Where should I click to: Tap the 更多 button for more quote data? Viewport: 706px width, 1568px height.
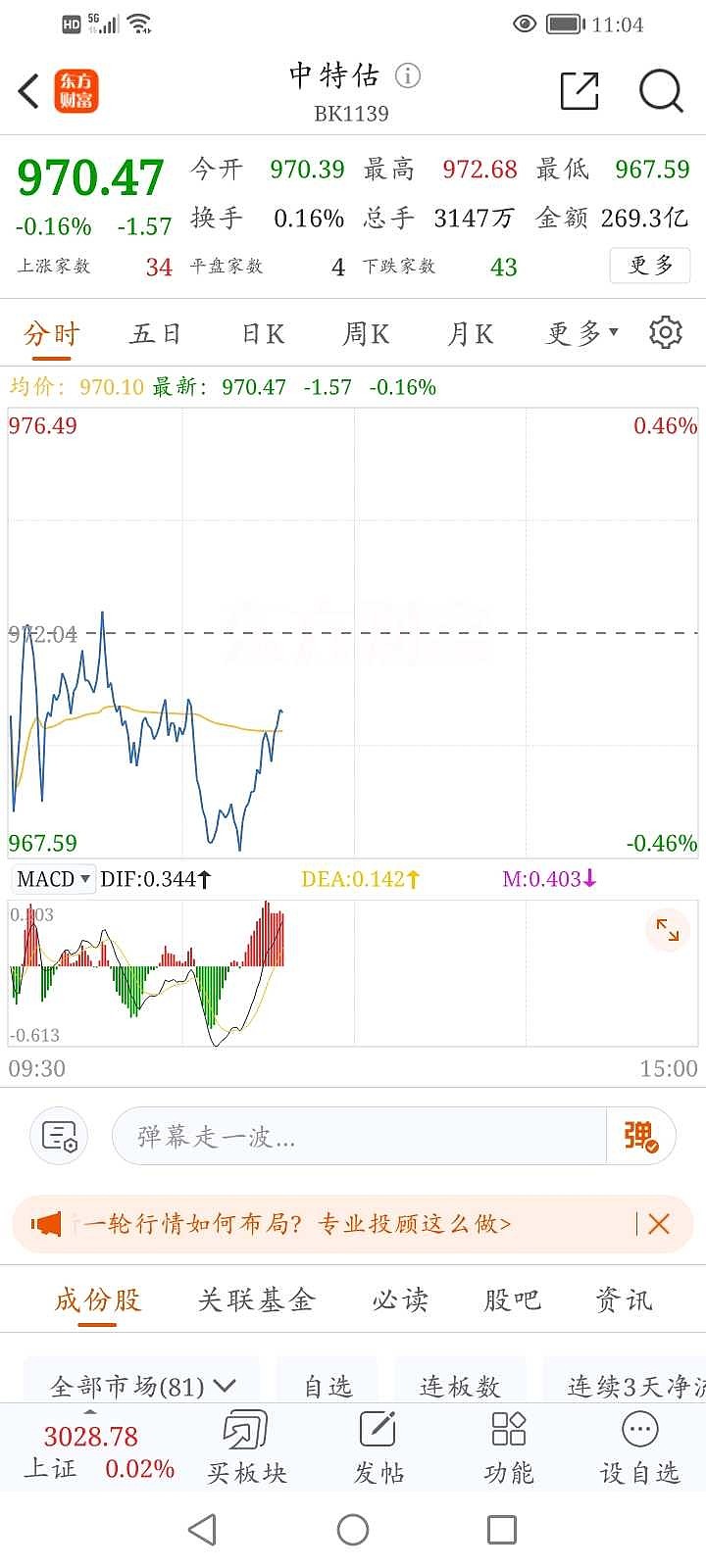coord(651,266)
